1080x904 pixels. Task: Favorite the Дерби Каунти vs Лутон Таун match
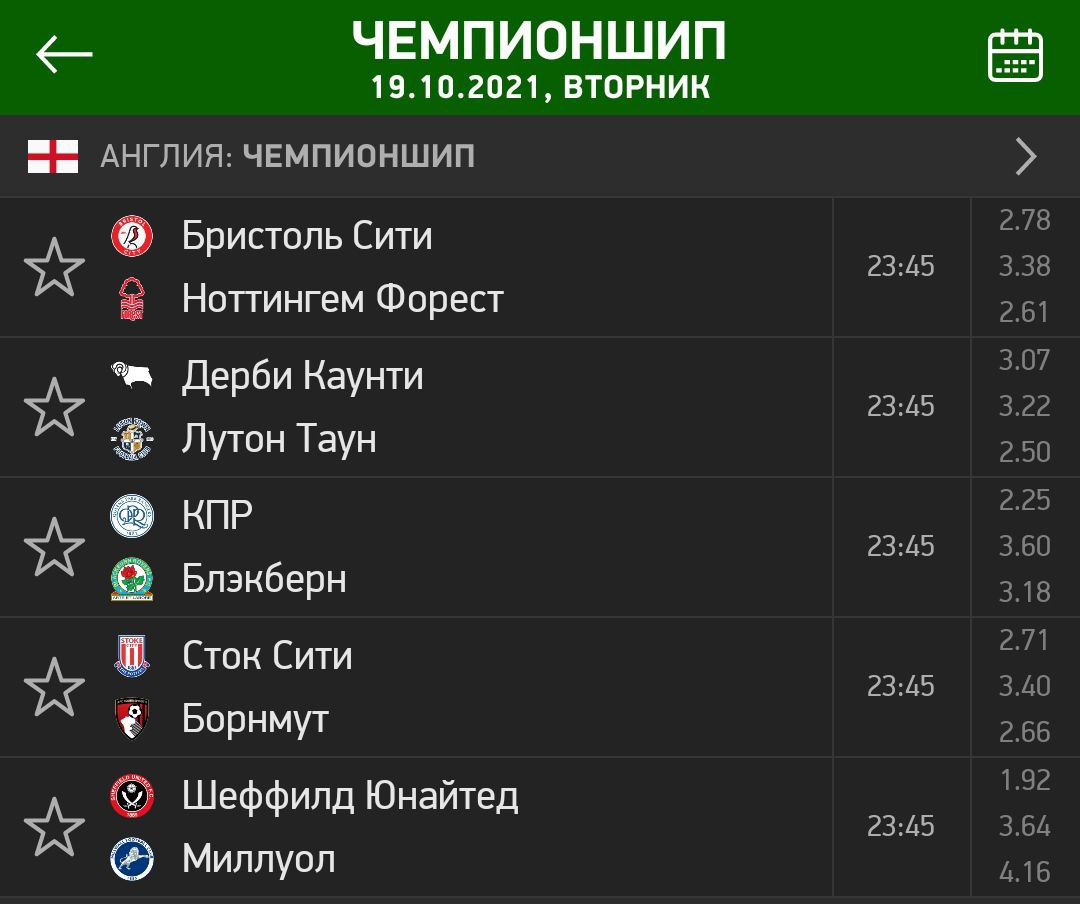[54, 407]
